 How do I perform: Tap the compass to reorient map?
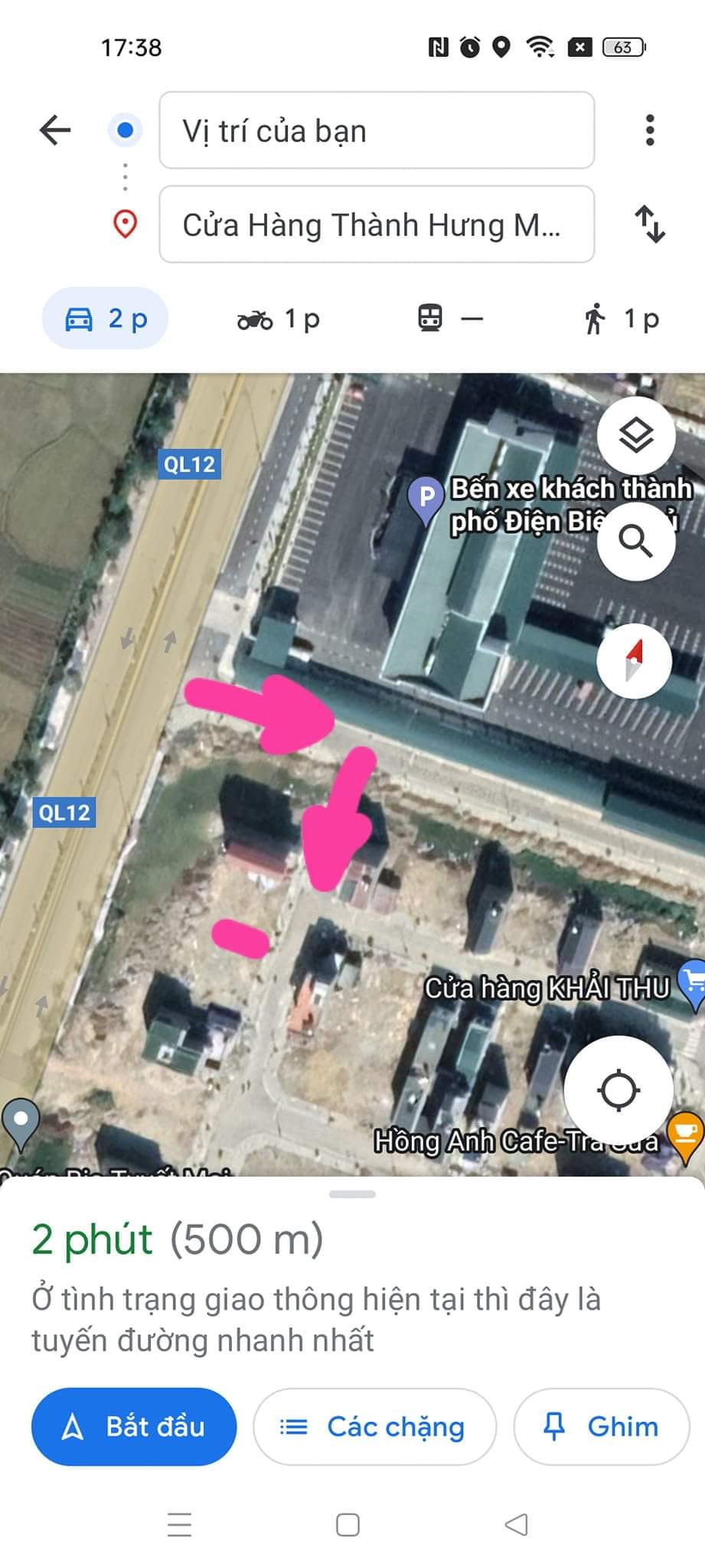click(634, 661)
